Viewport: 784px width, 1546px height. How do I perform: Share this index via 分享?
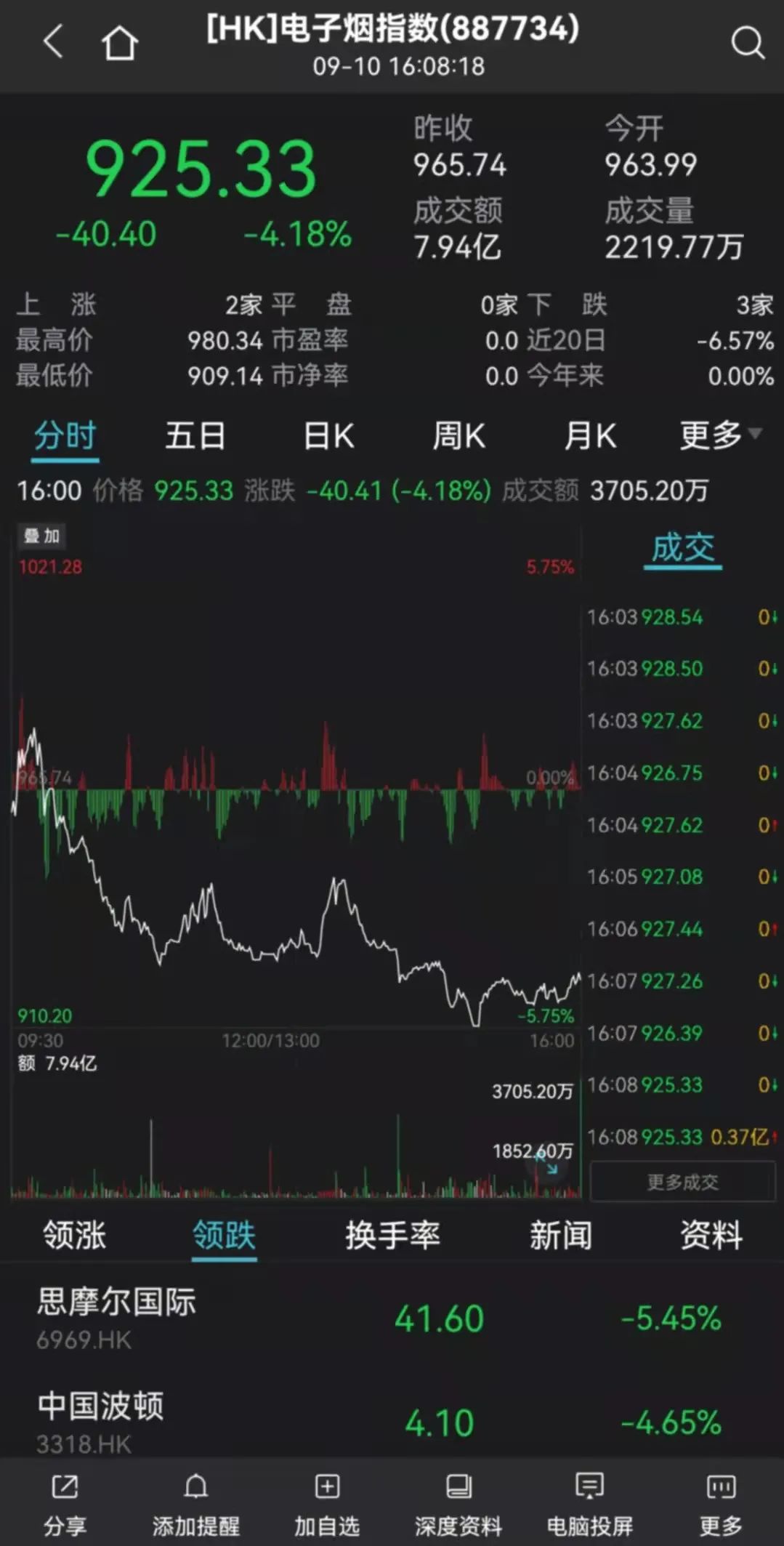(65, 1503)
